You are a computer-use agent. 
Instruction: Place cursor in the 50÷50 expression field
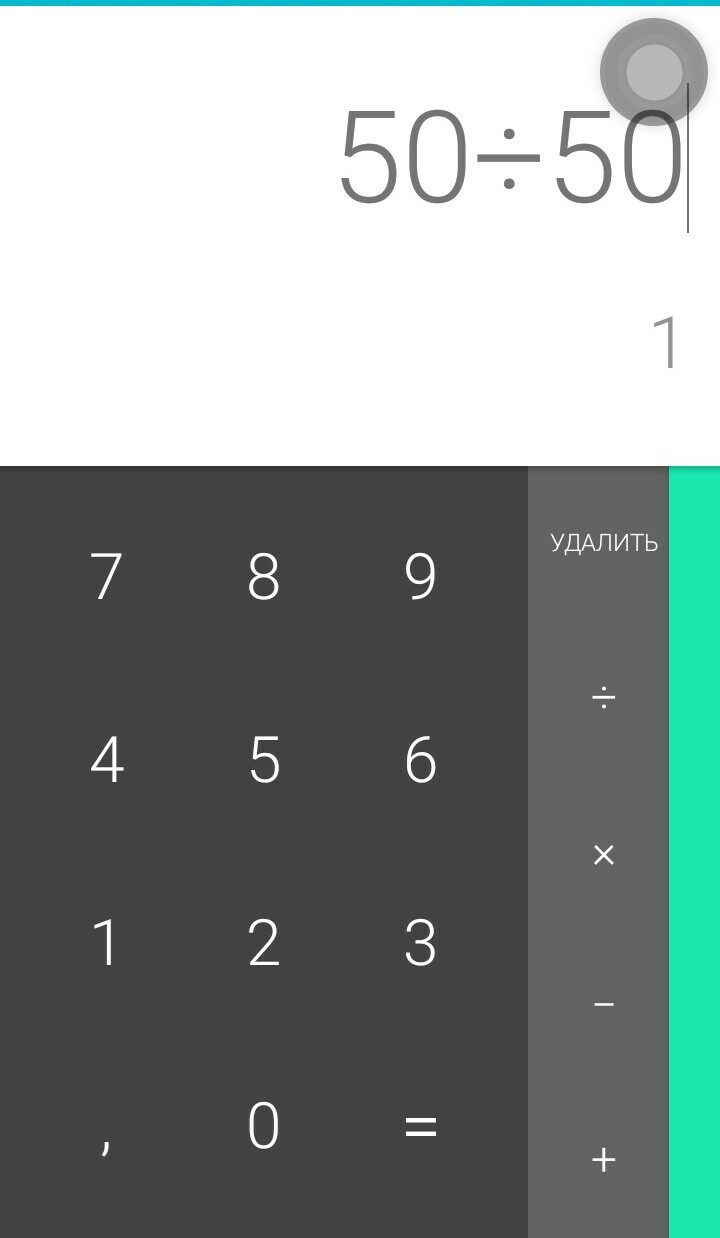click(510, 158)
